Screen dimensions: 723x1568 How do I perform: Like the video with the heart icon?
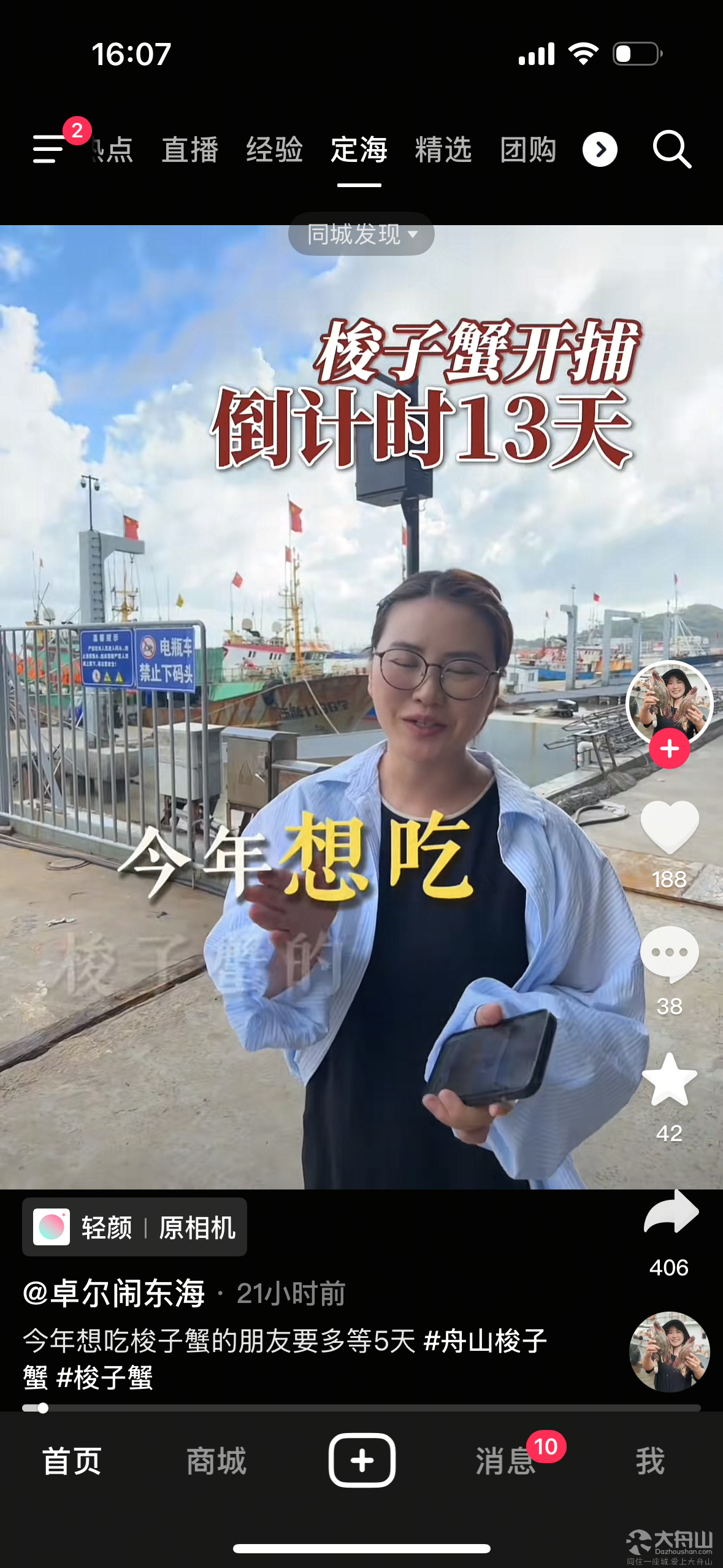click(x=670, y=828)
